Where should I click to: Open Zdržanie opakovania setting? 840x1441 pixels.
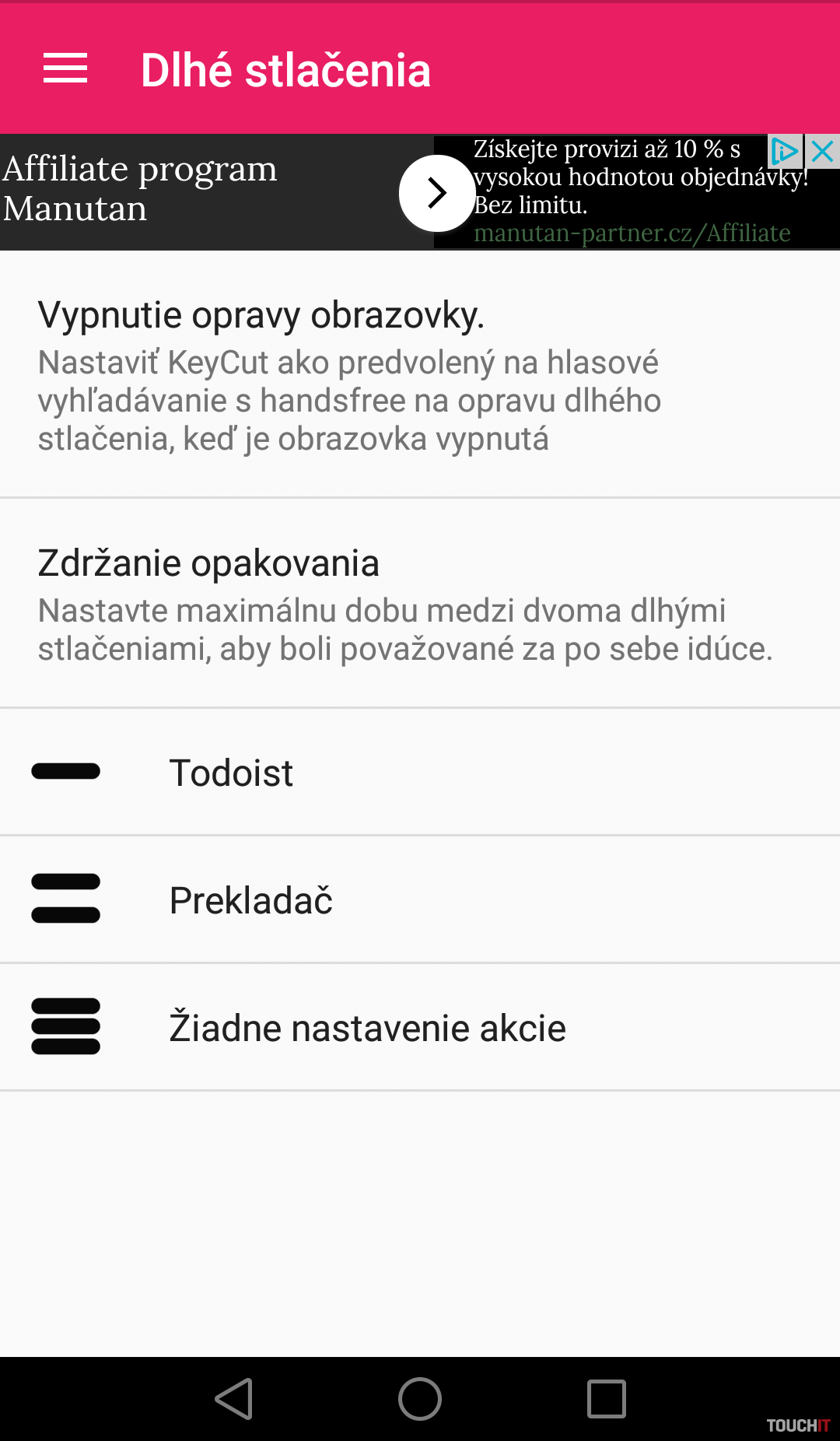[420, 604]
